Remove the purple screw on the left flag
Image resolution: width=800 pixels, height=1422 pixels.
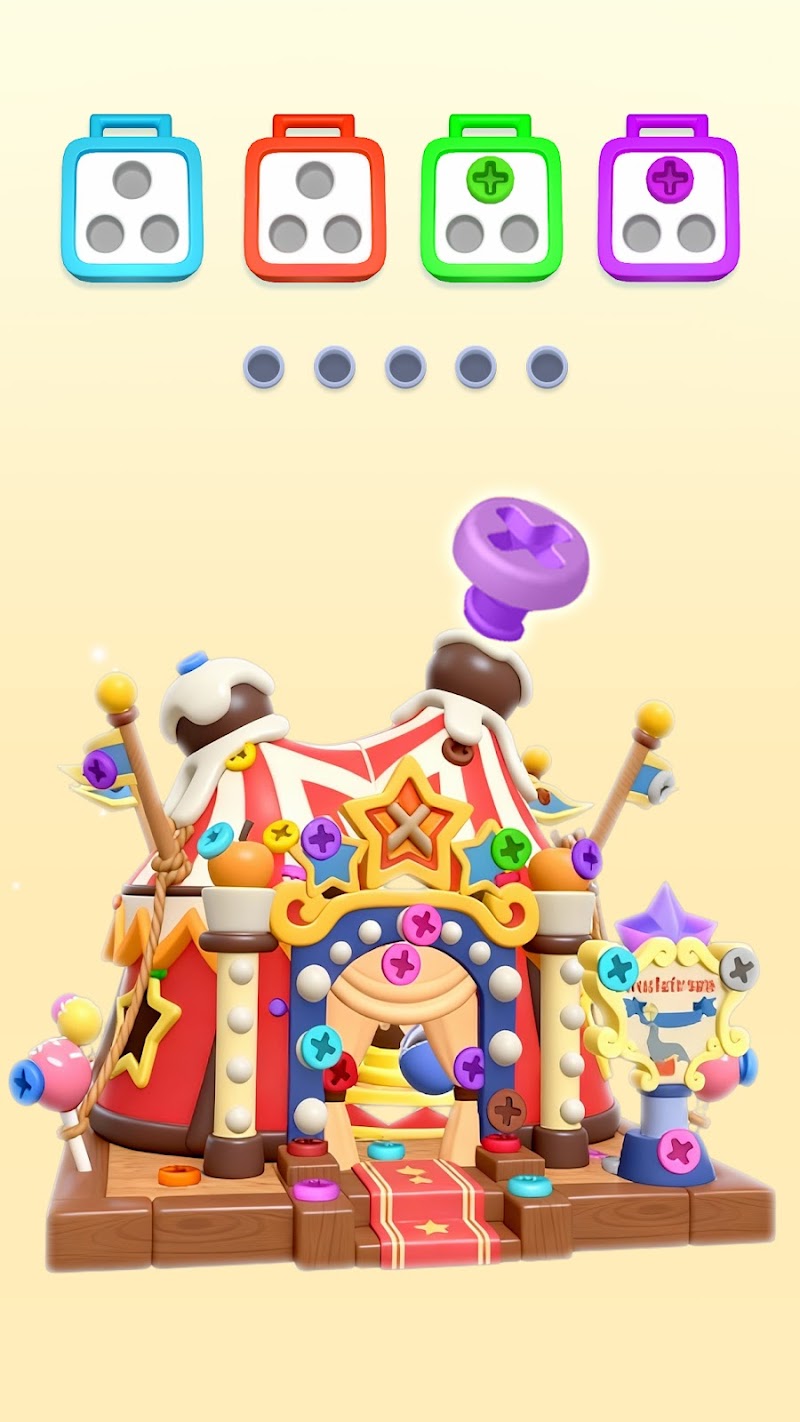tap(99, 769)
